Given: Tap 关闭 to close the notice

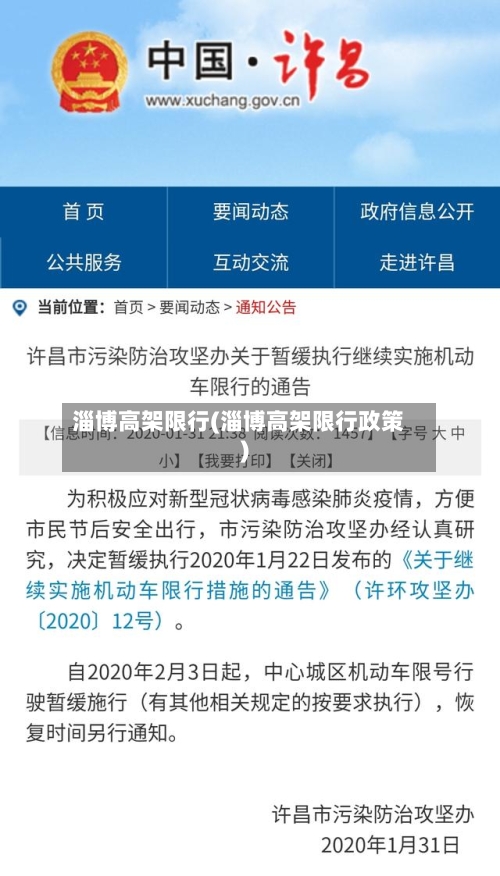Looking at the screenshot, I should pos(311,460).
